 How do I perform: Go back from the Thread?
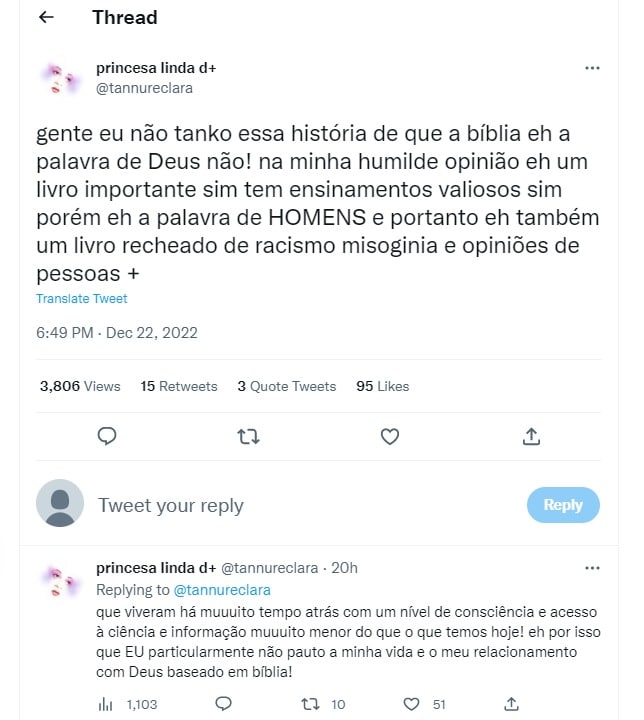coord(46,18)
